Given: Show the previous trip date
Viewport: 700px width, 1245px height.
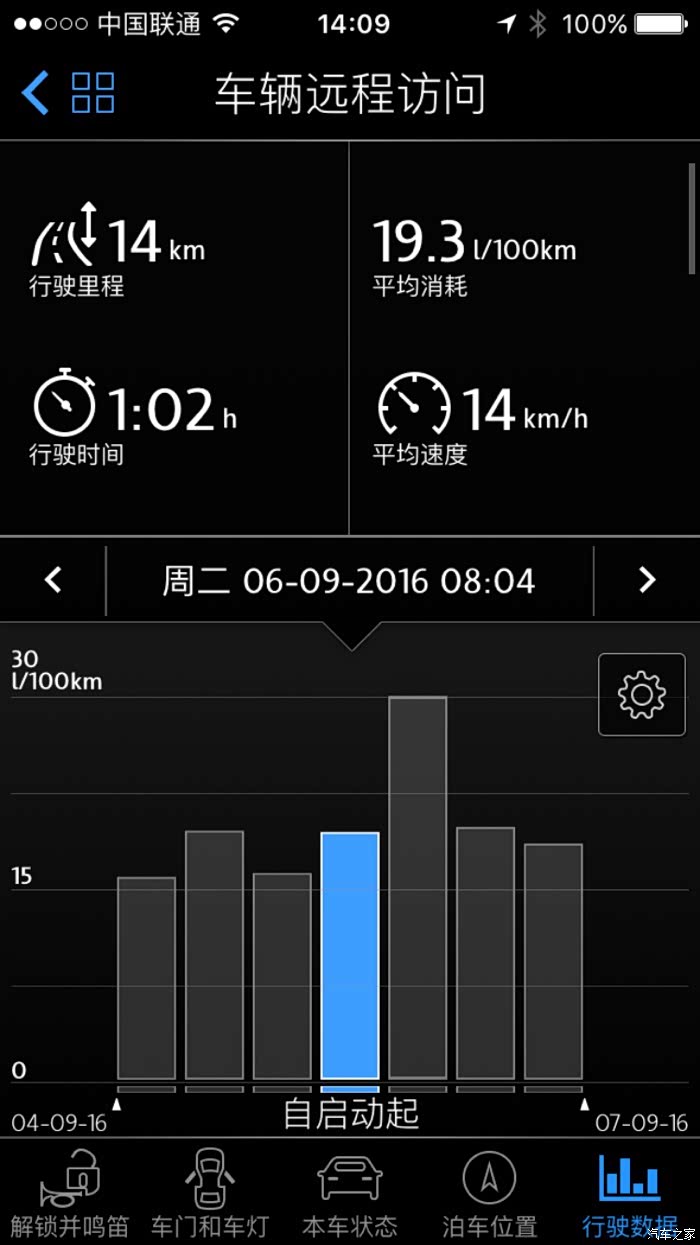Looking at the screenshot, I should 54,580.
